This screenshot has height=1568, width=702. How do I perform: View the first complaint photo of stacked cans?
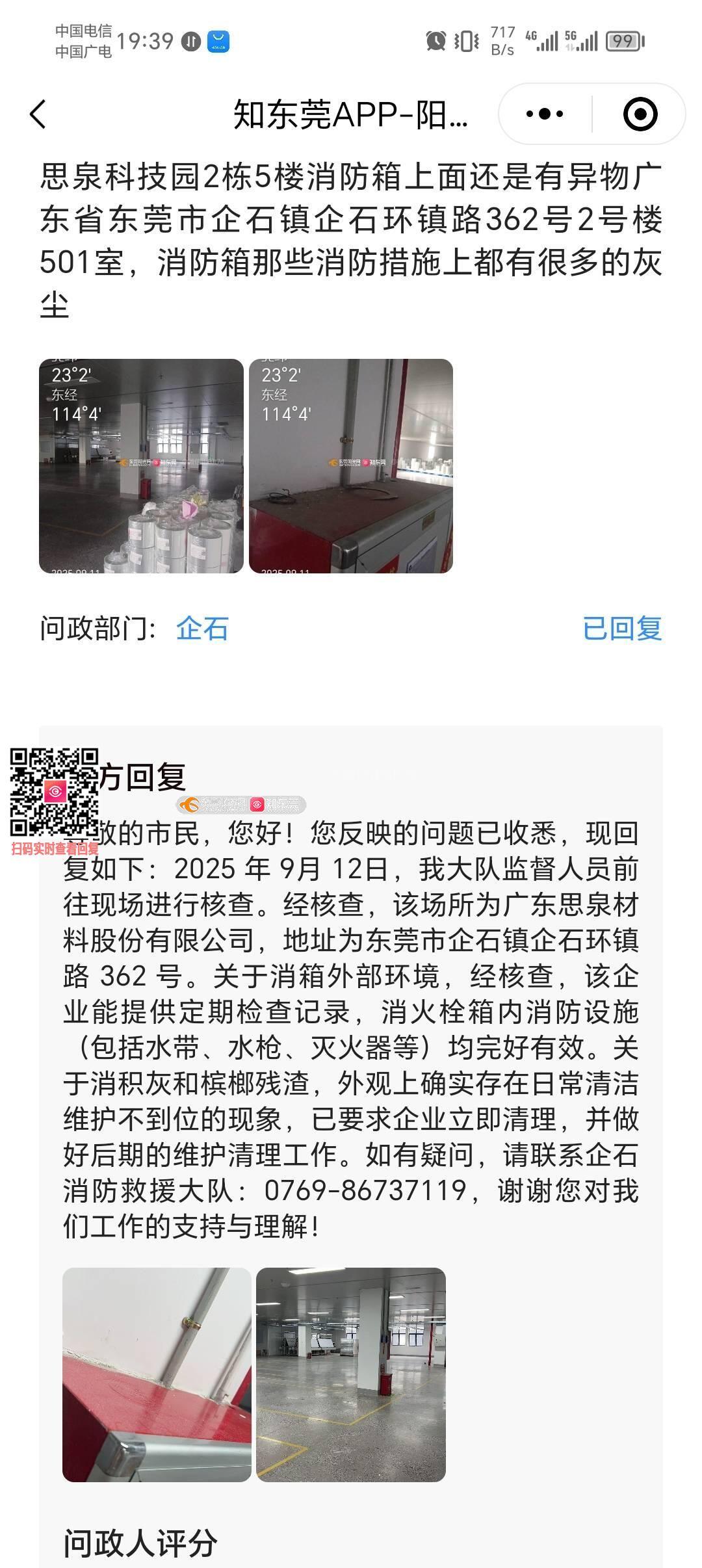(x=141, y=465)
